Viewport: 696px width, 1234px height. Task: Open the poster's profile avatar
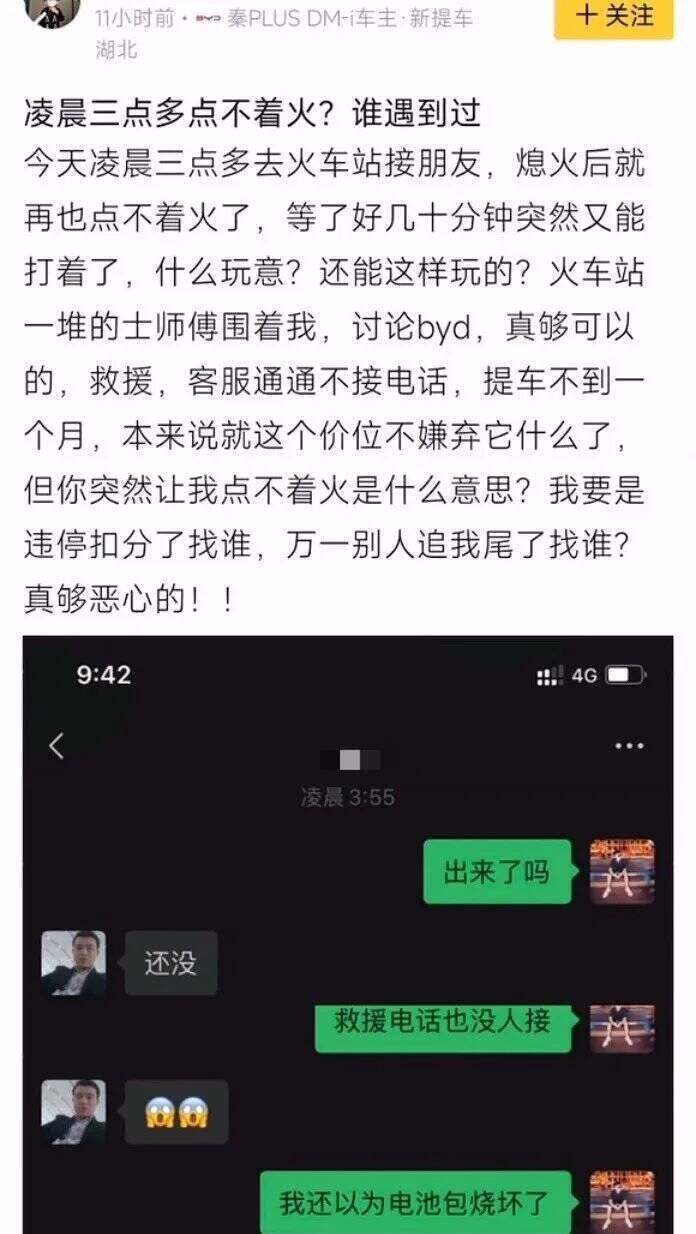(52, 13)
